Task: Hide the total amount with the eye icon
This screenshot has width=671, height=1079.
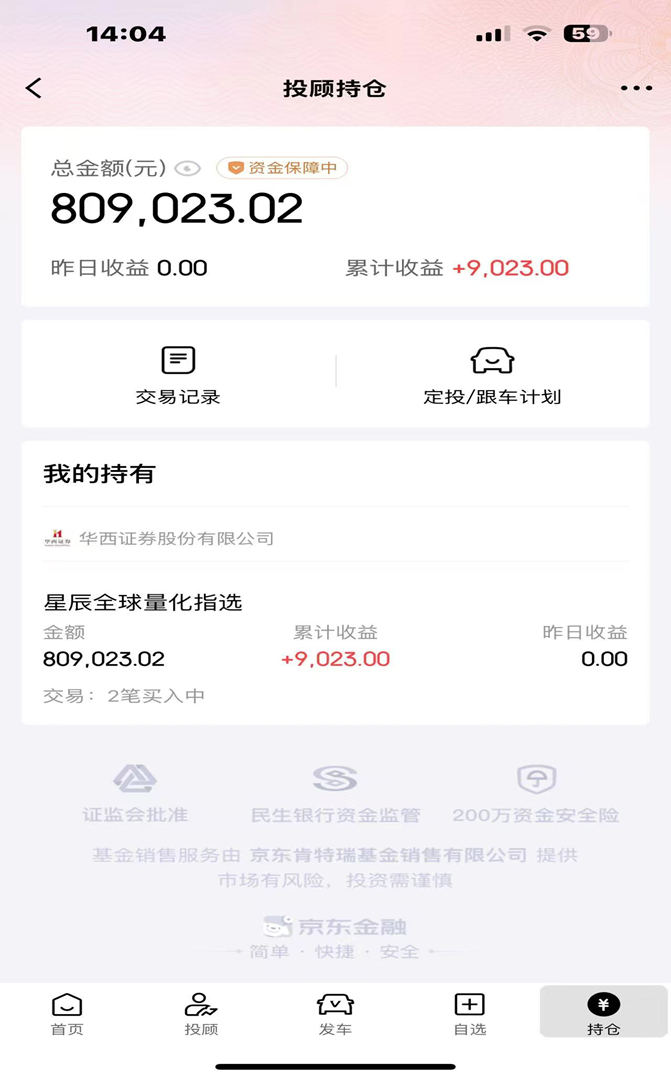Action: point(187,169)
